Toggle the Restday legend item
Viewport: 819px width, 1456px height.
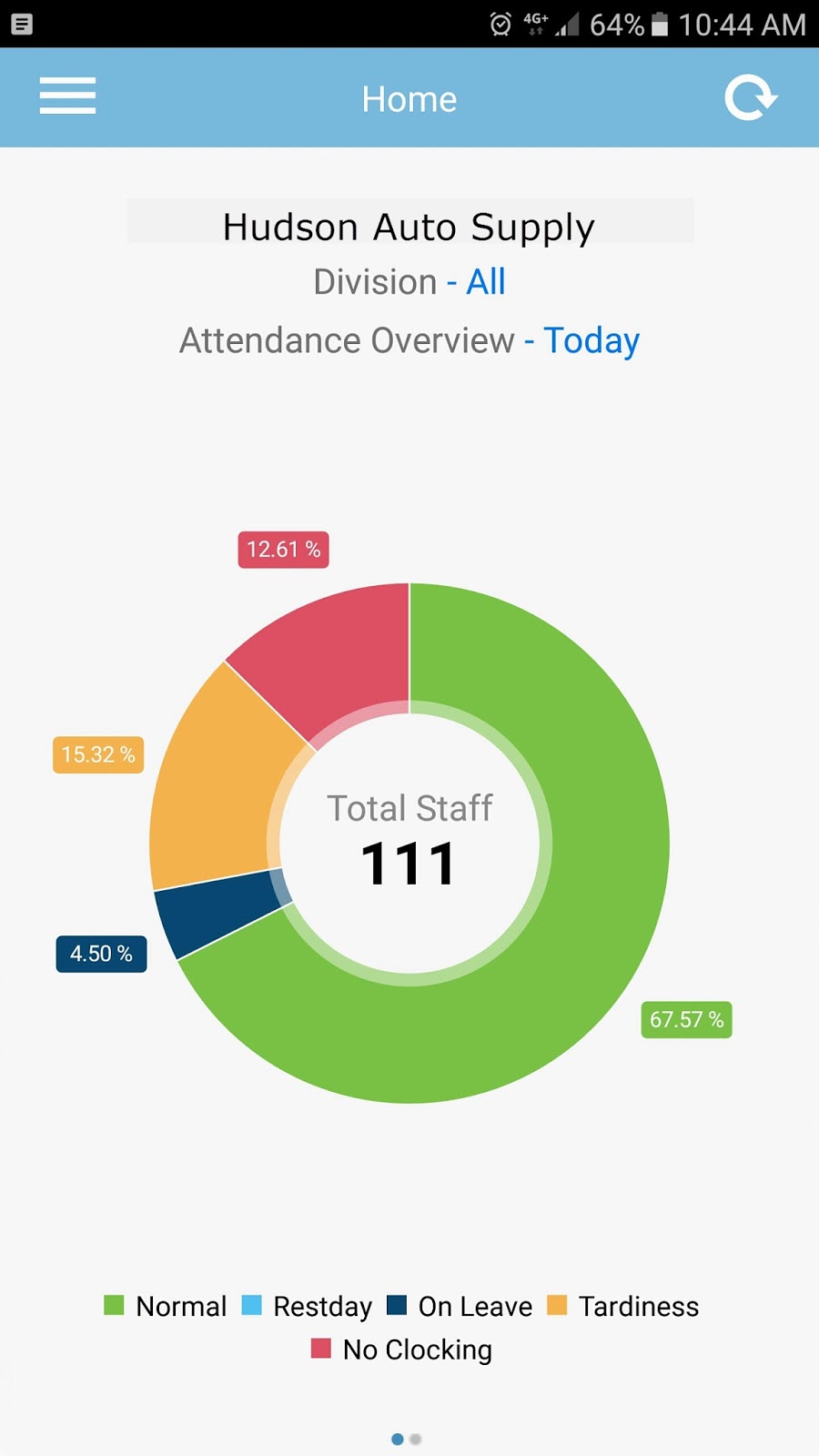pos(308,1307)
